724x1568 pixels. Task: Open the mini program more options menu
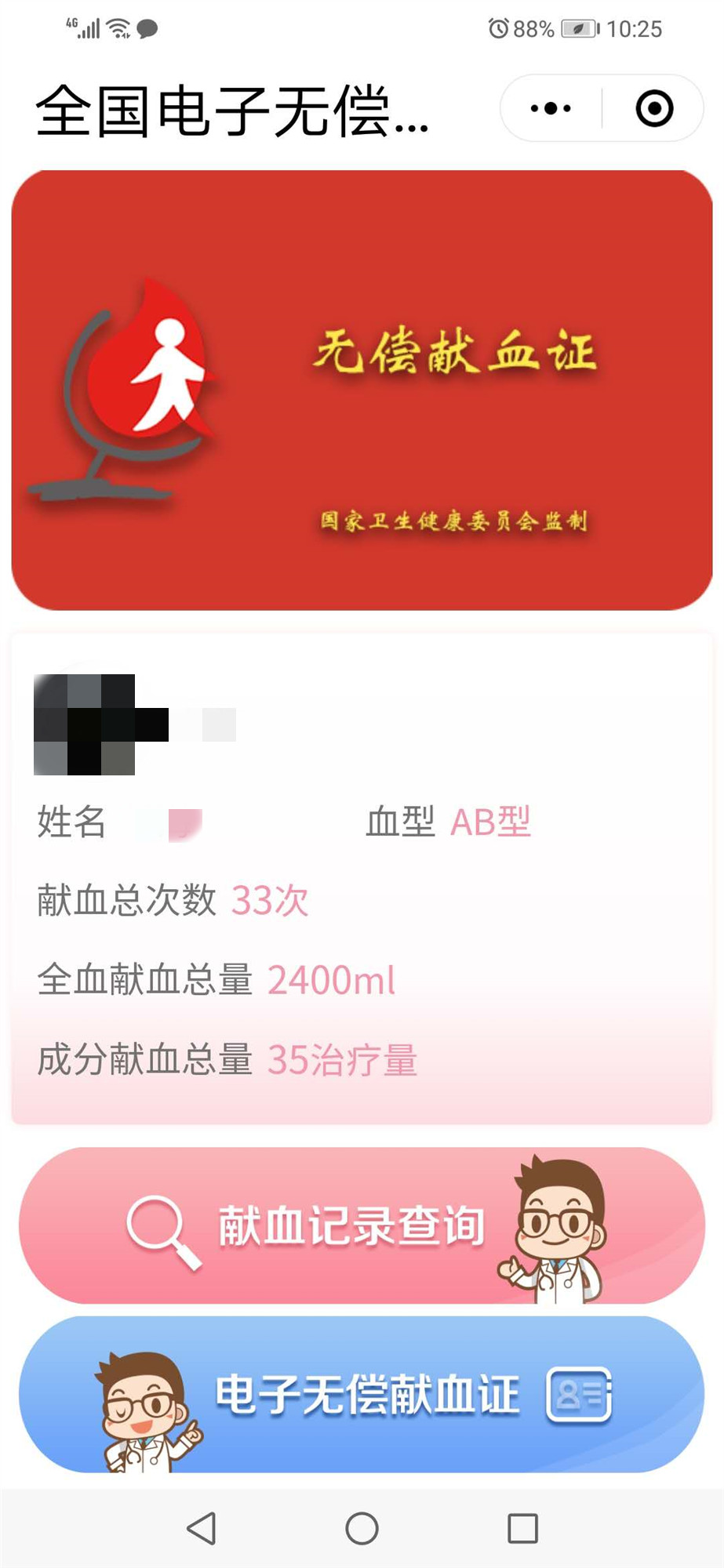point(551,108)
